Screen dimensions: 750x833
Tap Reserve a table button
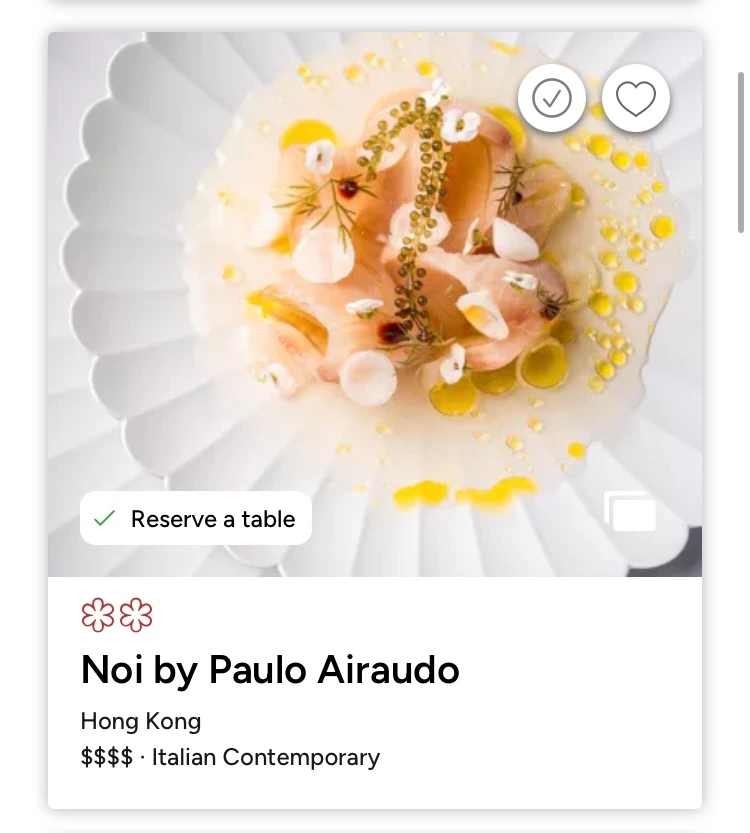point(196,519)
